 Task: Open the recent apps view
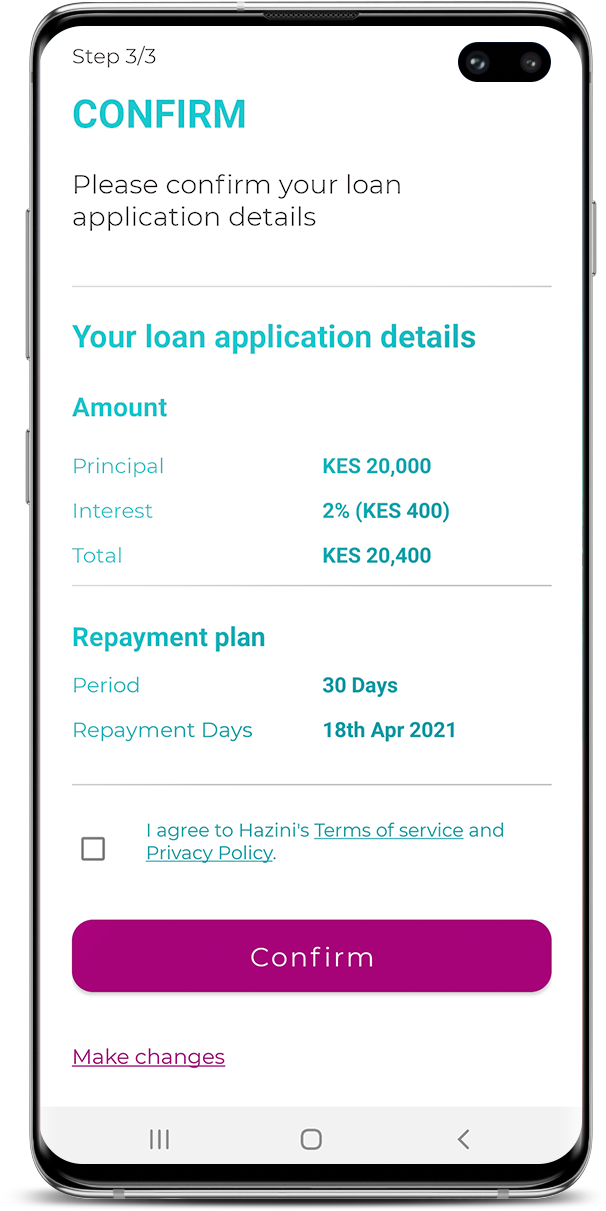pyautogui.click(x=159, y=1139)
